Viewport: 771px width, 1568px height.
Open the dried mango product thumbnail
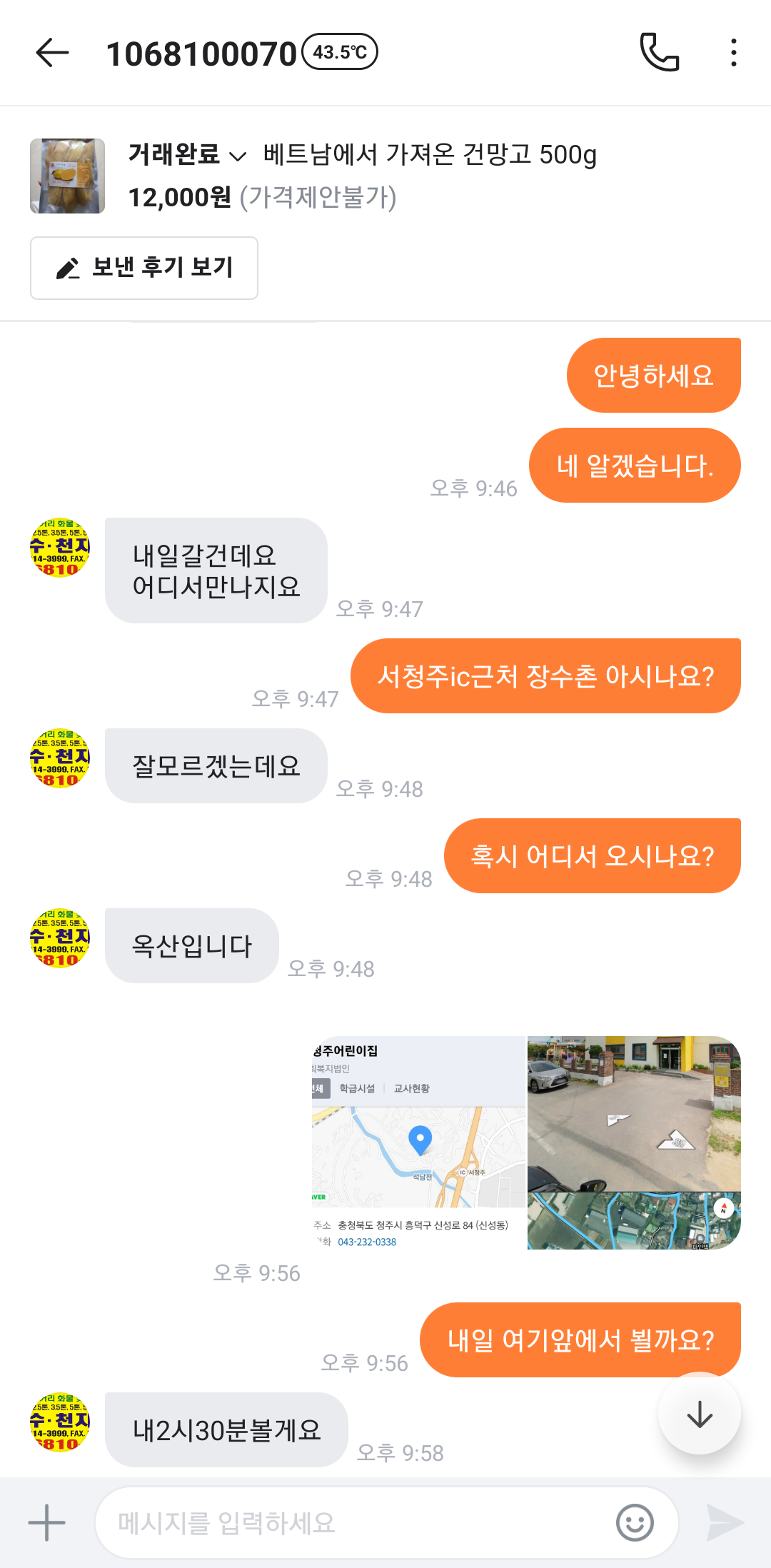[67, 176]
